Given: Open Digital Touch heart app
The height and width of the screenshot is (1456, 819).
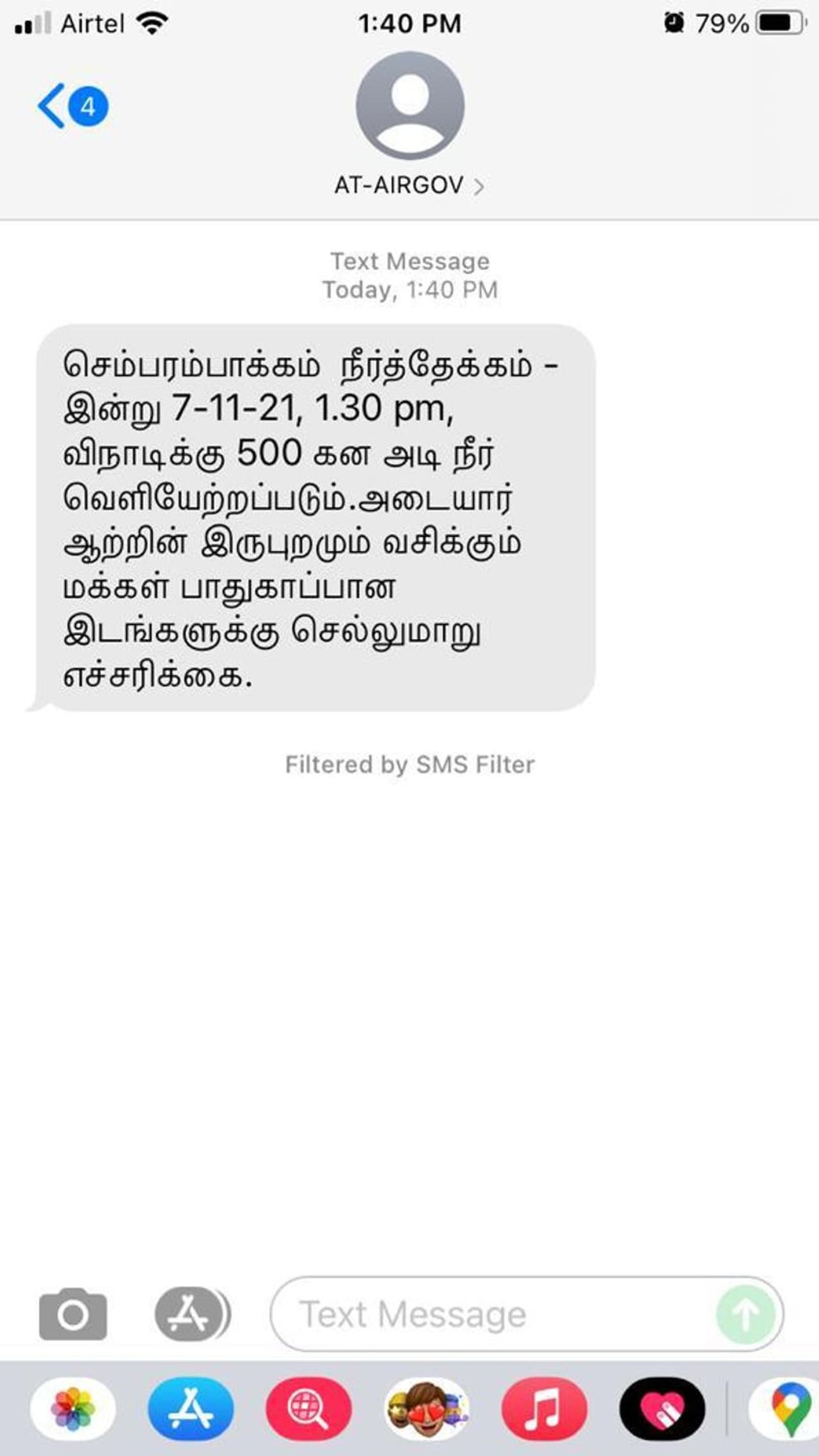Looking at the screenshot, I should (x=662, y=1408).
